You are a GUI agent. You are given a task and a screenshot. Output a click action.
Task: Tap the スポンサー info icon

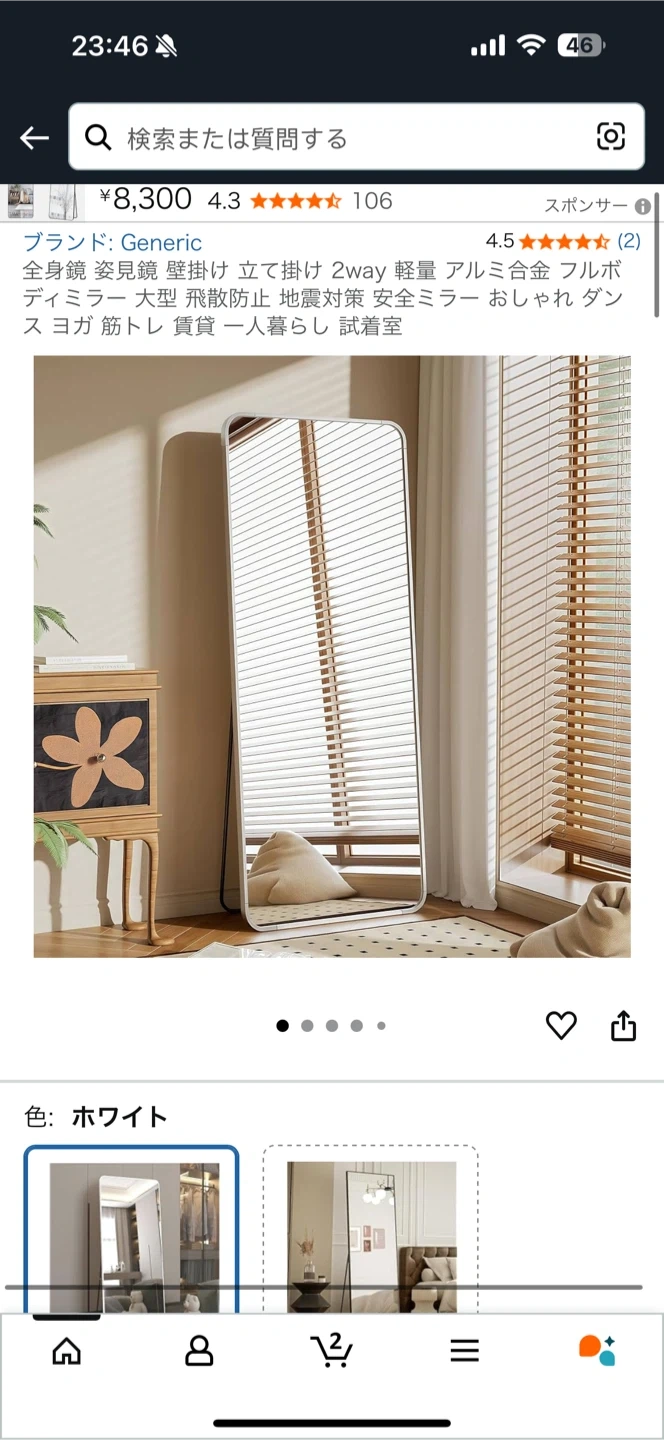click(643, 206)
